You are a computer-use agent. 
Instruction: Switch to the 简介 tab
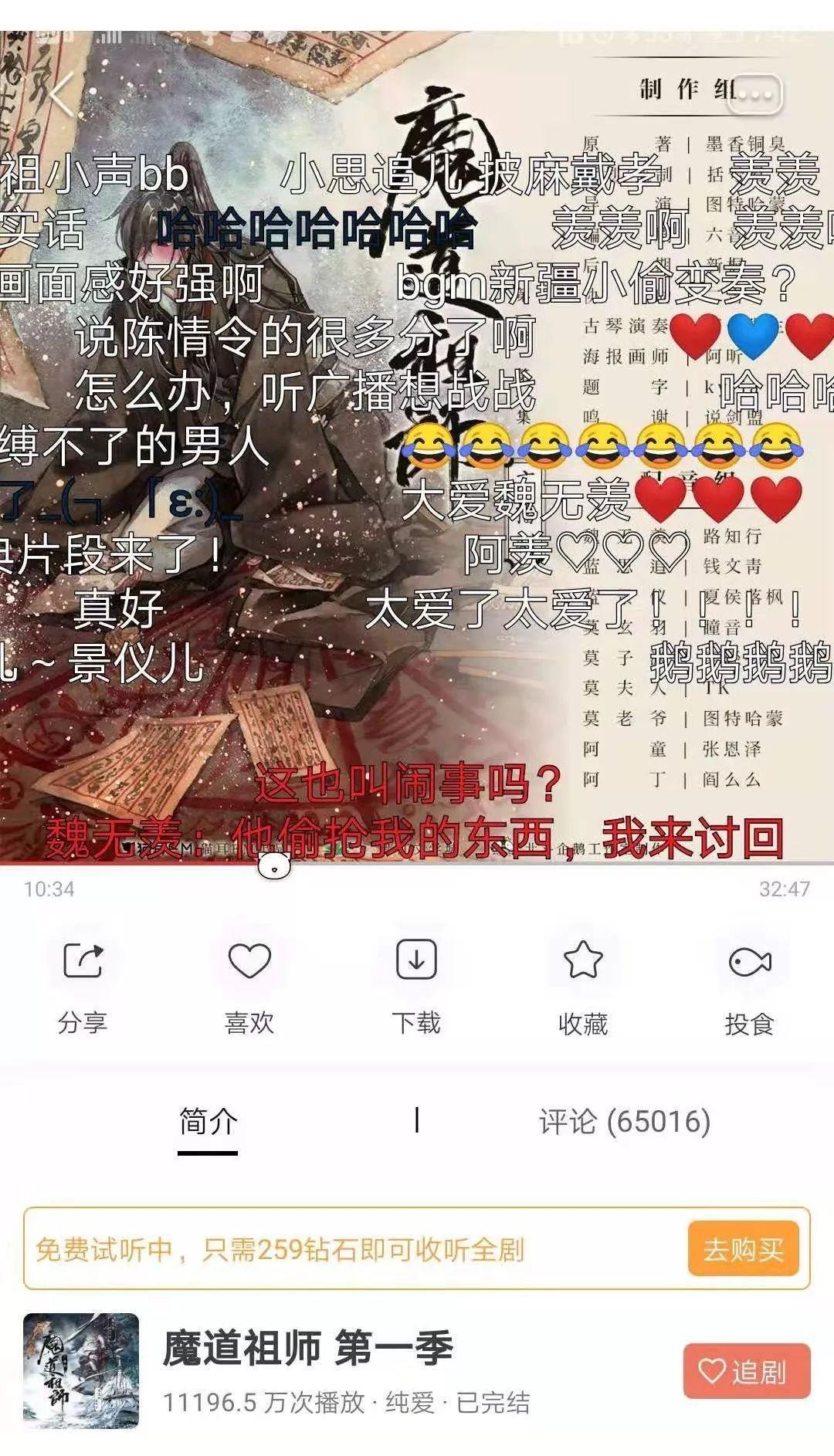(208, 1122)
